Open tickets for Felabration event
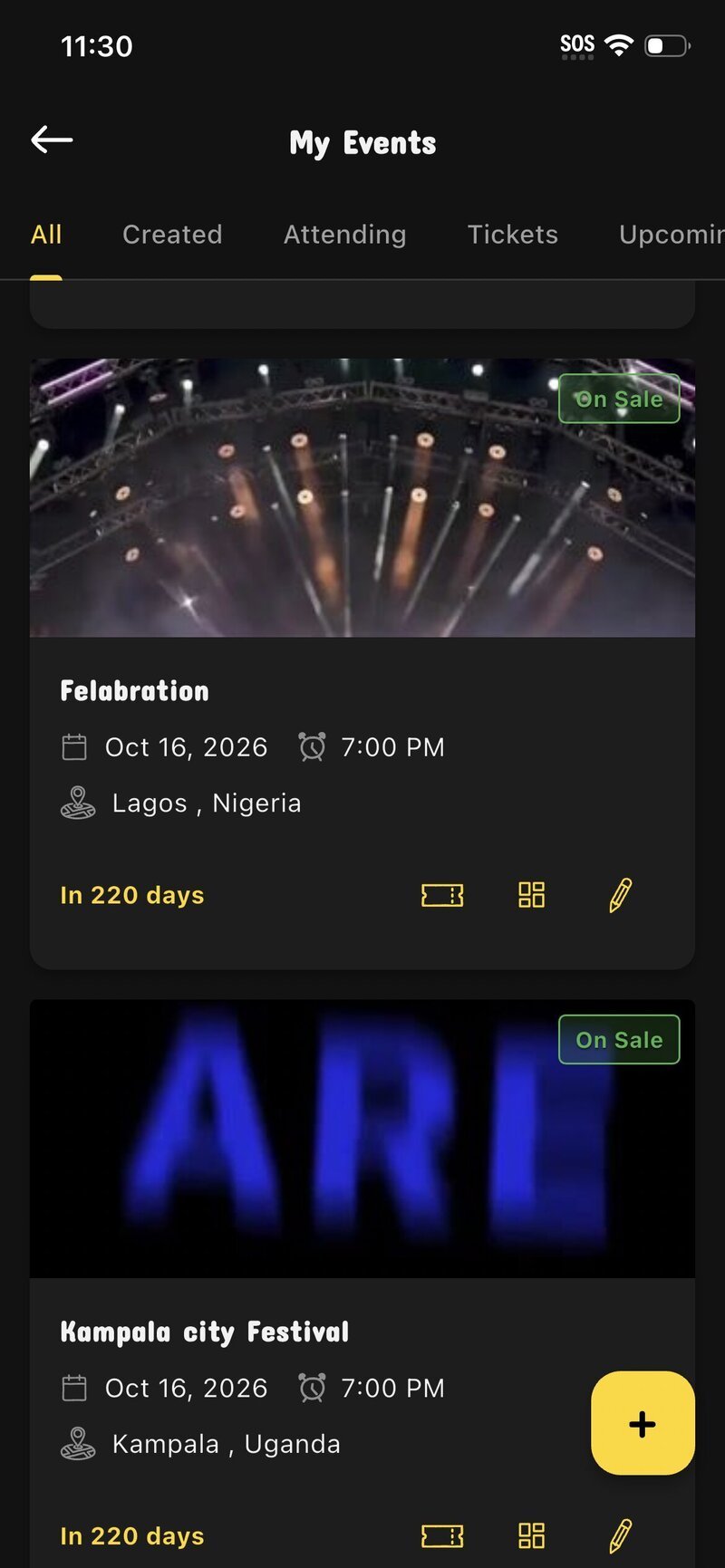This screenshot has width=725, height=1568. [x=441, y=895]
